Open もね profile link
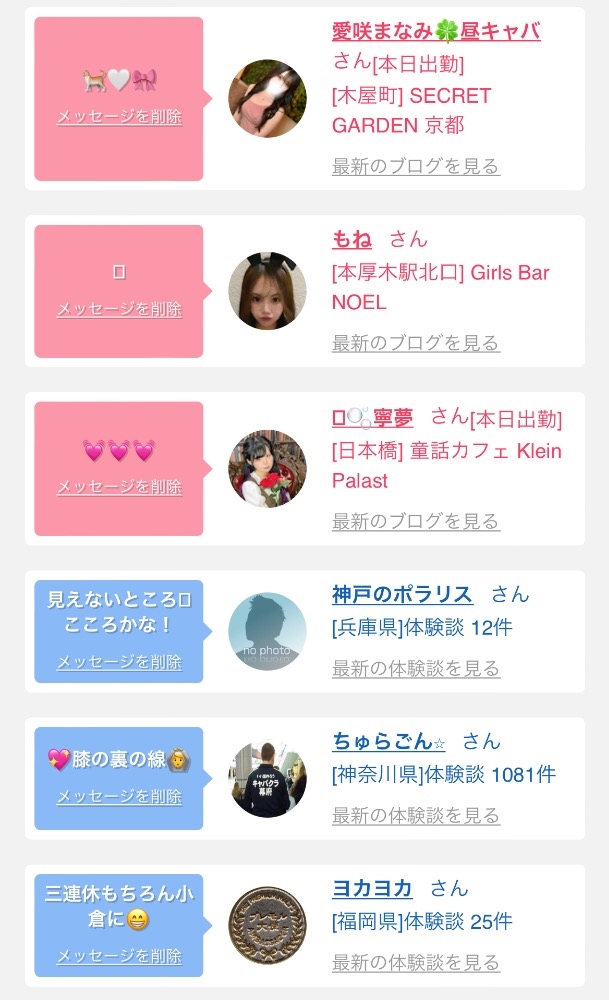Viewport: 609px width, 1000px height. [x=352, y=239]
